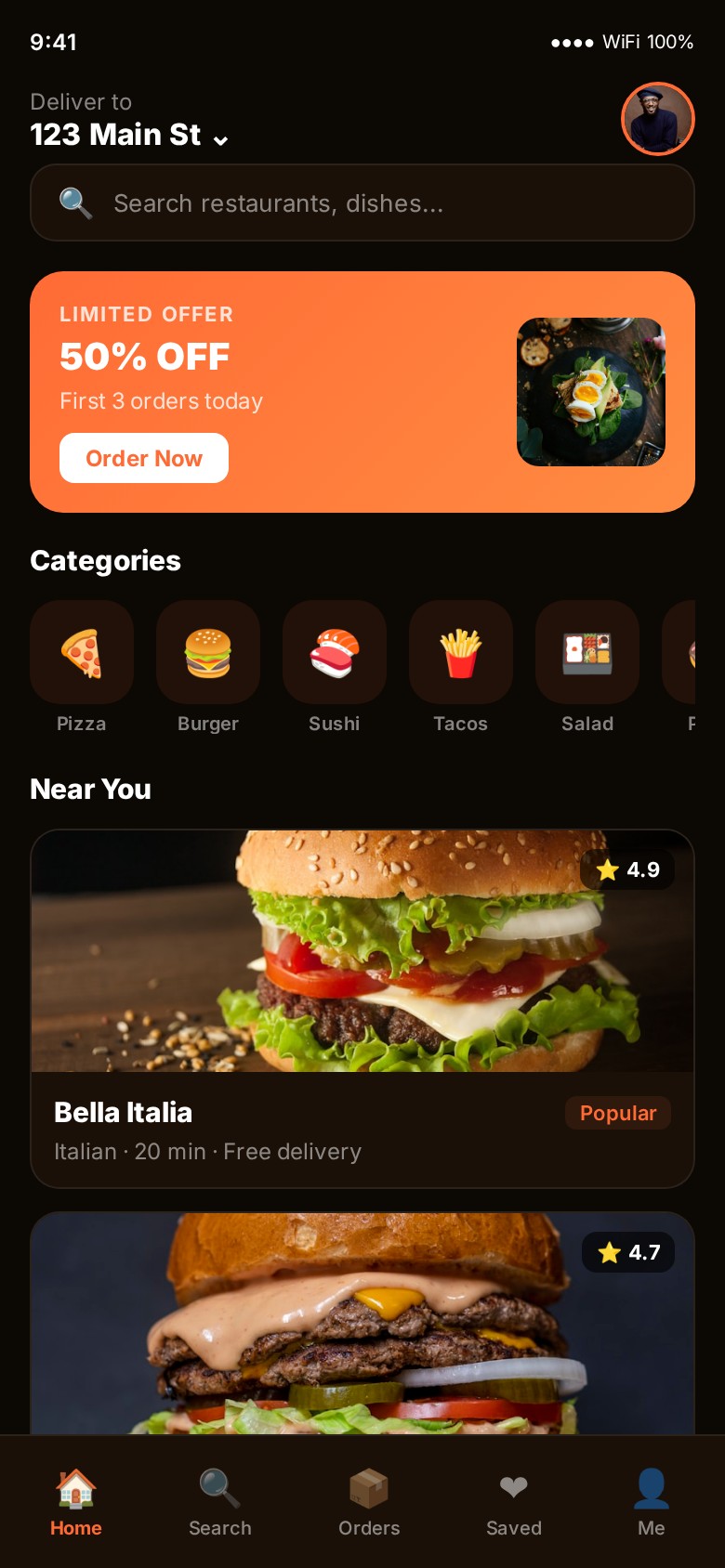This screenshot has height=1568, width=725.
Task: Switch to the Orders tab
Action: pos(369,1502)
